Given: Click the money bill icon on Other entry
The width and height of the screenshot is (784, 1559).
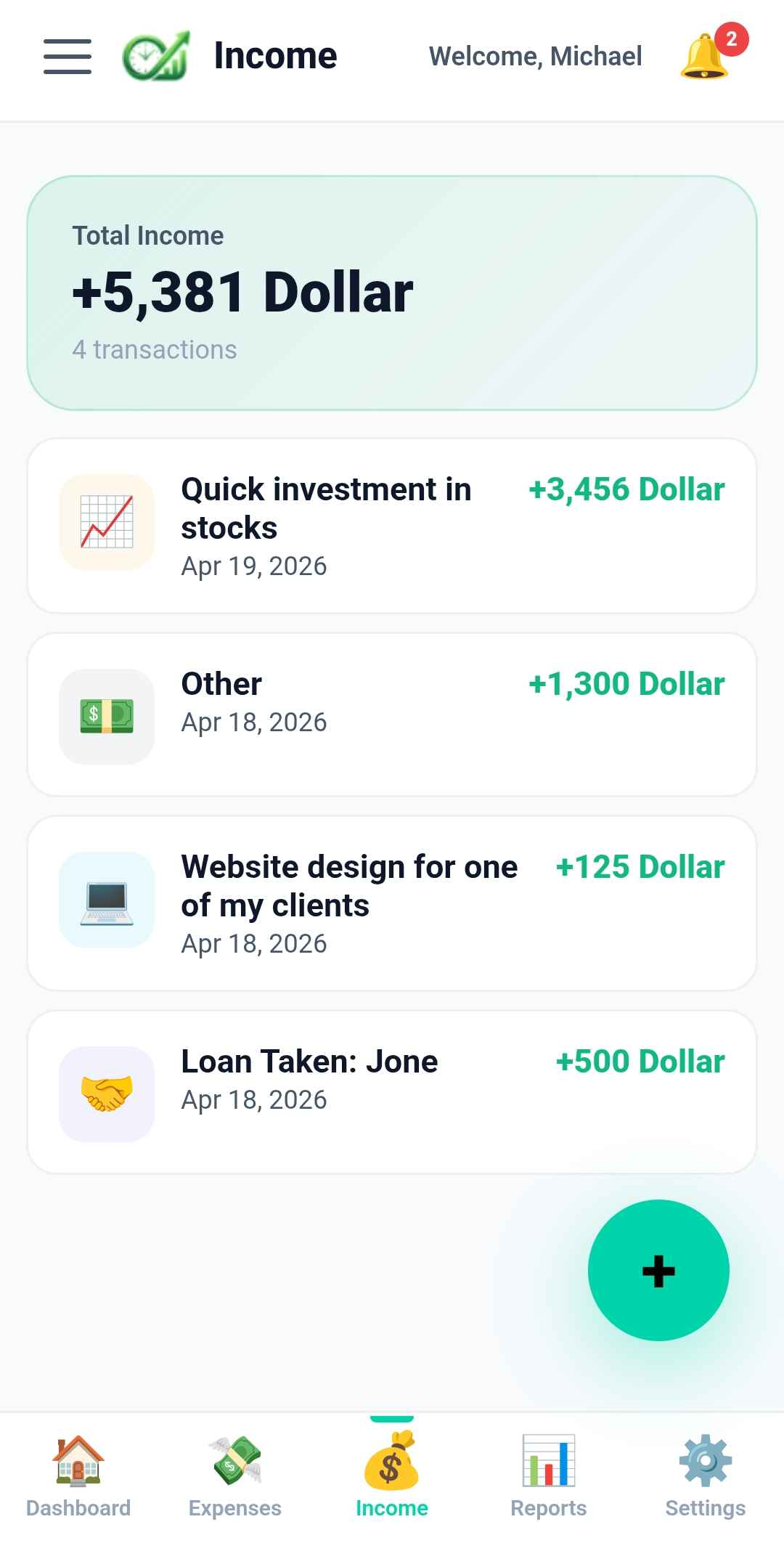Looking at the screenshot, I should coord(106,715).
